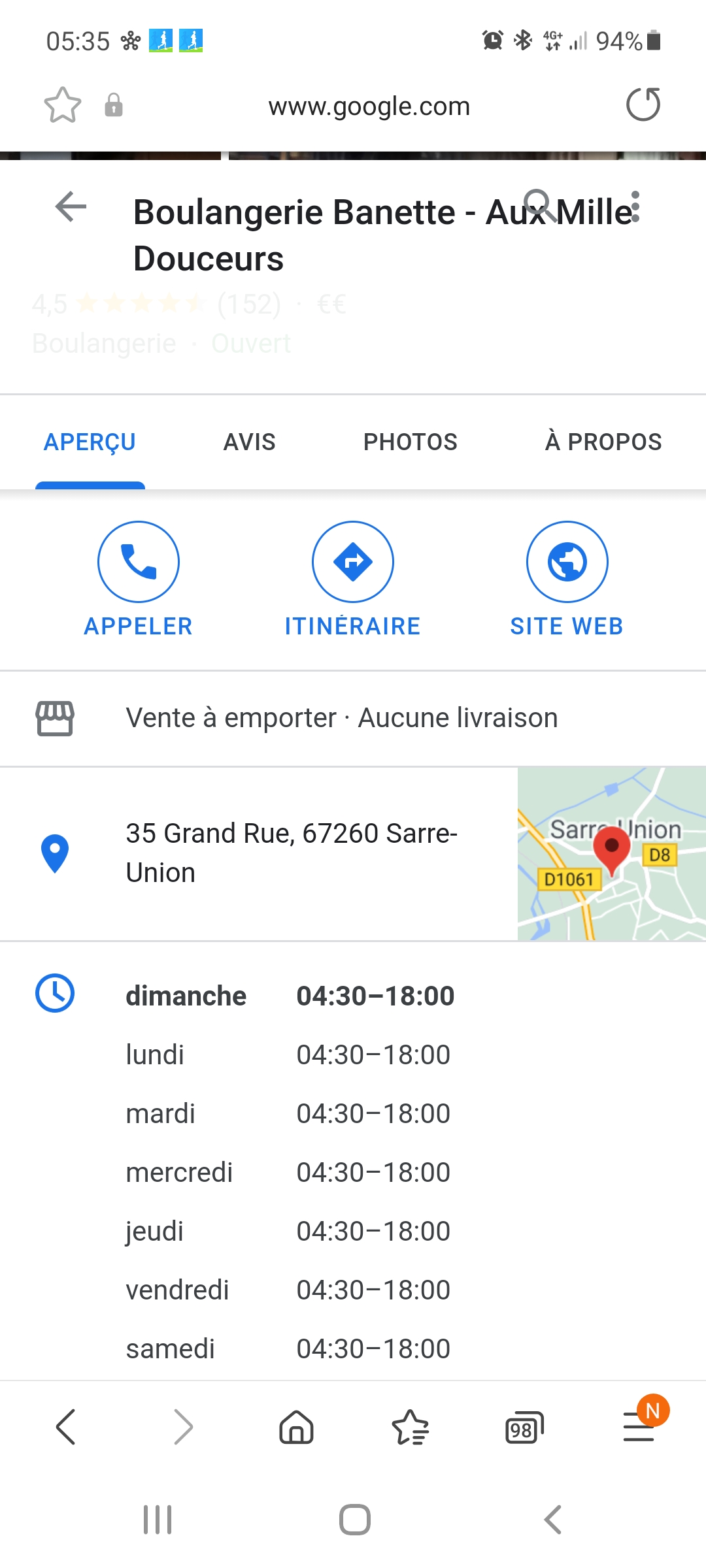Switch to the AVIS tab
Viewport: 706px width, 1568px height.
click(249, 442)
